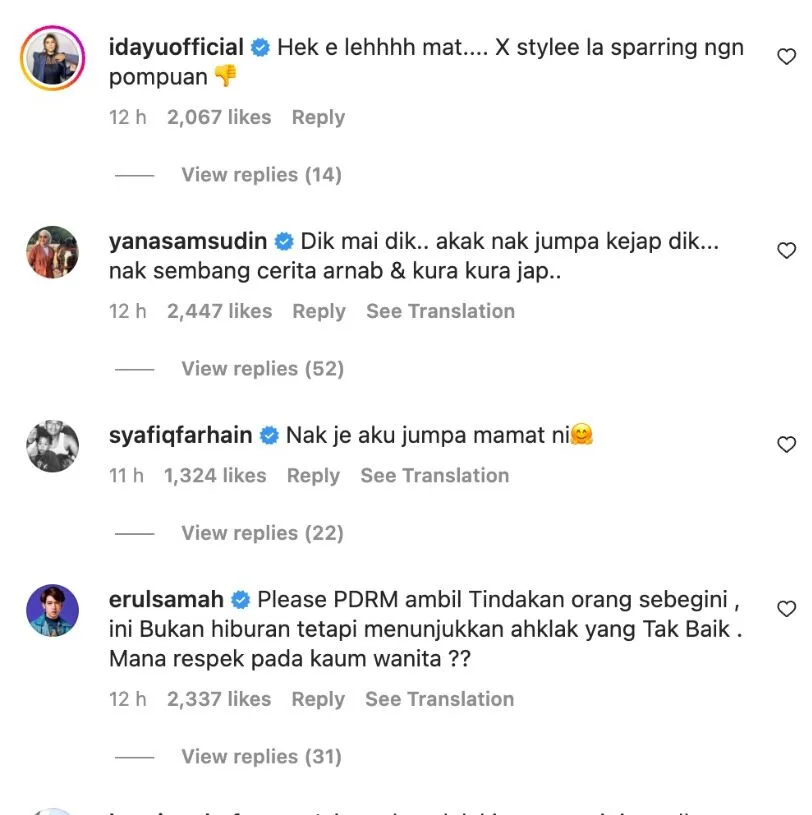812x815 pixels.
Task: See translation of yanasamsudin's comment
Action: 440,311
